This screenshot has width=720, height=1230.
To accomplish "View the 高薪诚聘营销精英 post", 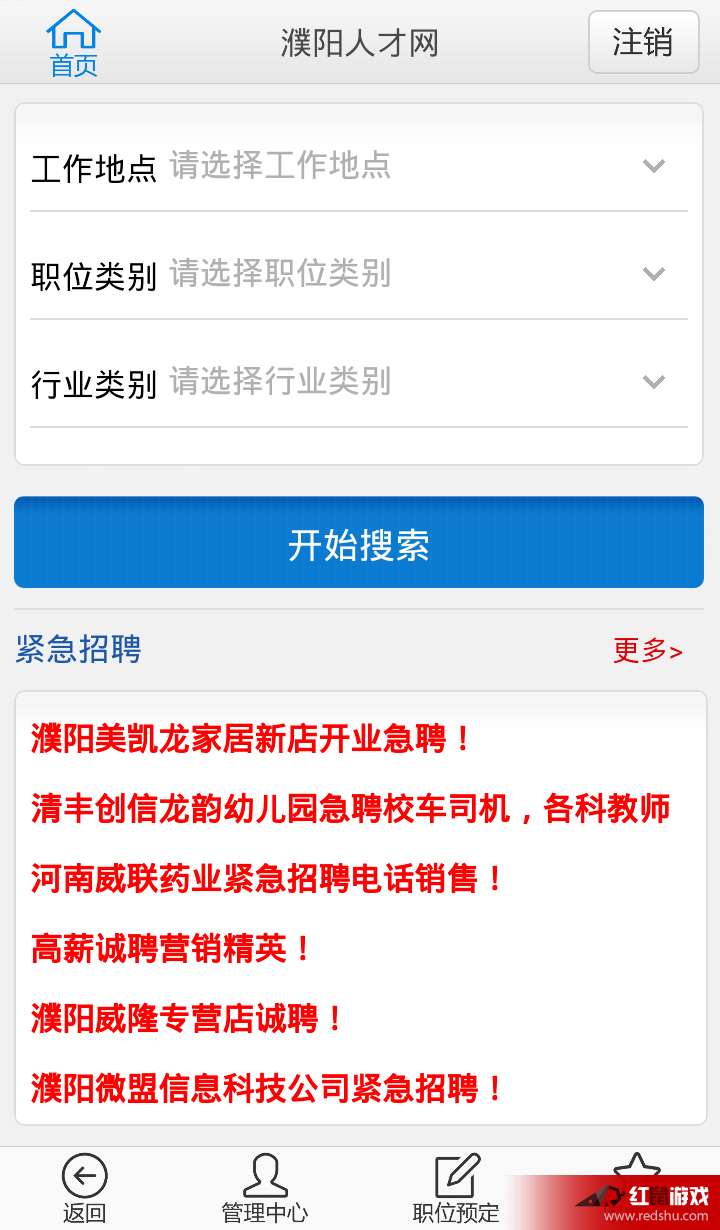I will click(x=172, y=948).
